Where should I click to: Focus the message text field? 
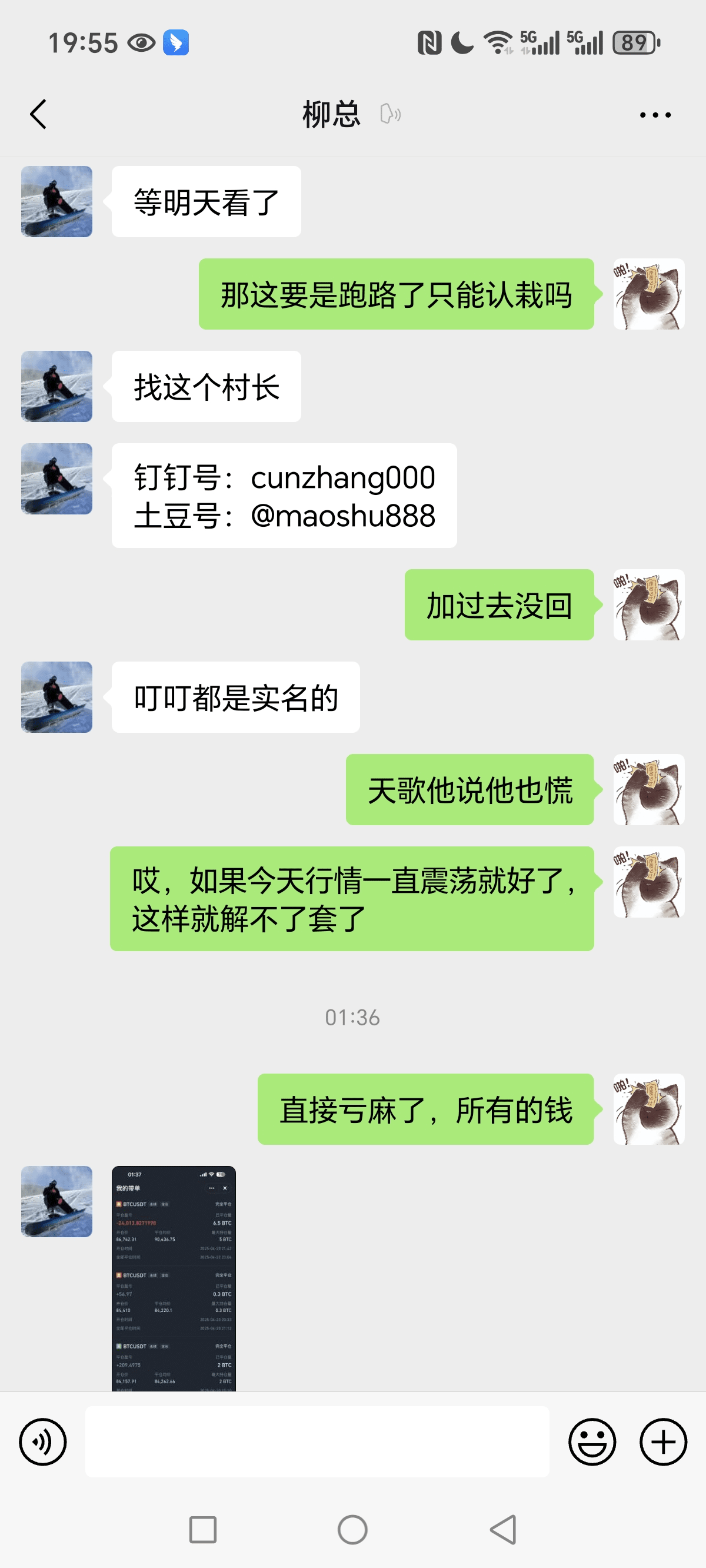pyautogui.click(x=317, y=1441)
